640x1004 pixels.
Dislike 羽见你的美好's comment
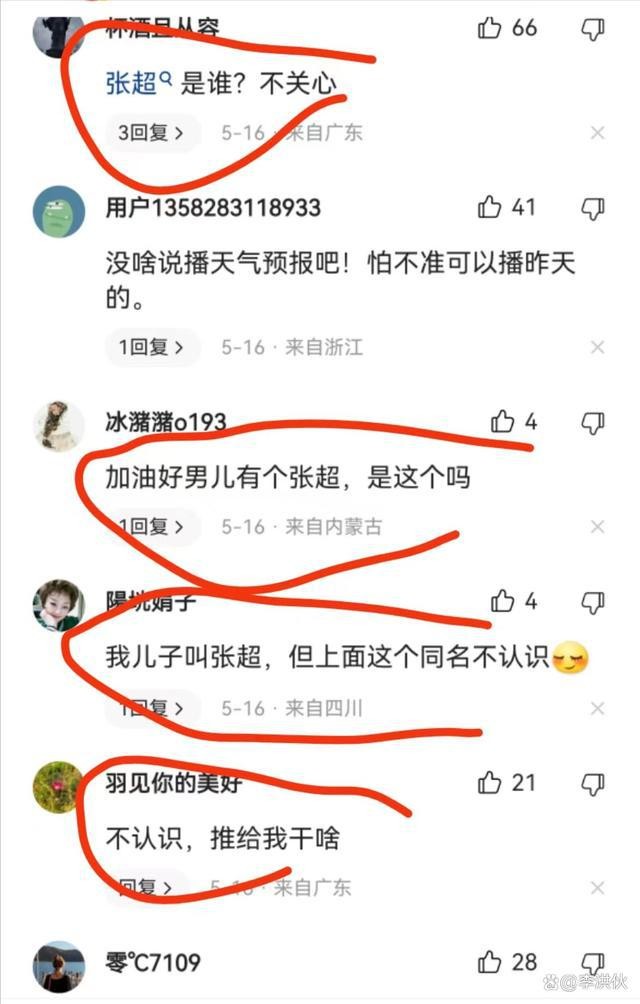coord(593,783)
